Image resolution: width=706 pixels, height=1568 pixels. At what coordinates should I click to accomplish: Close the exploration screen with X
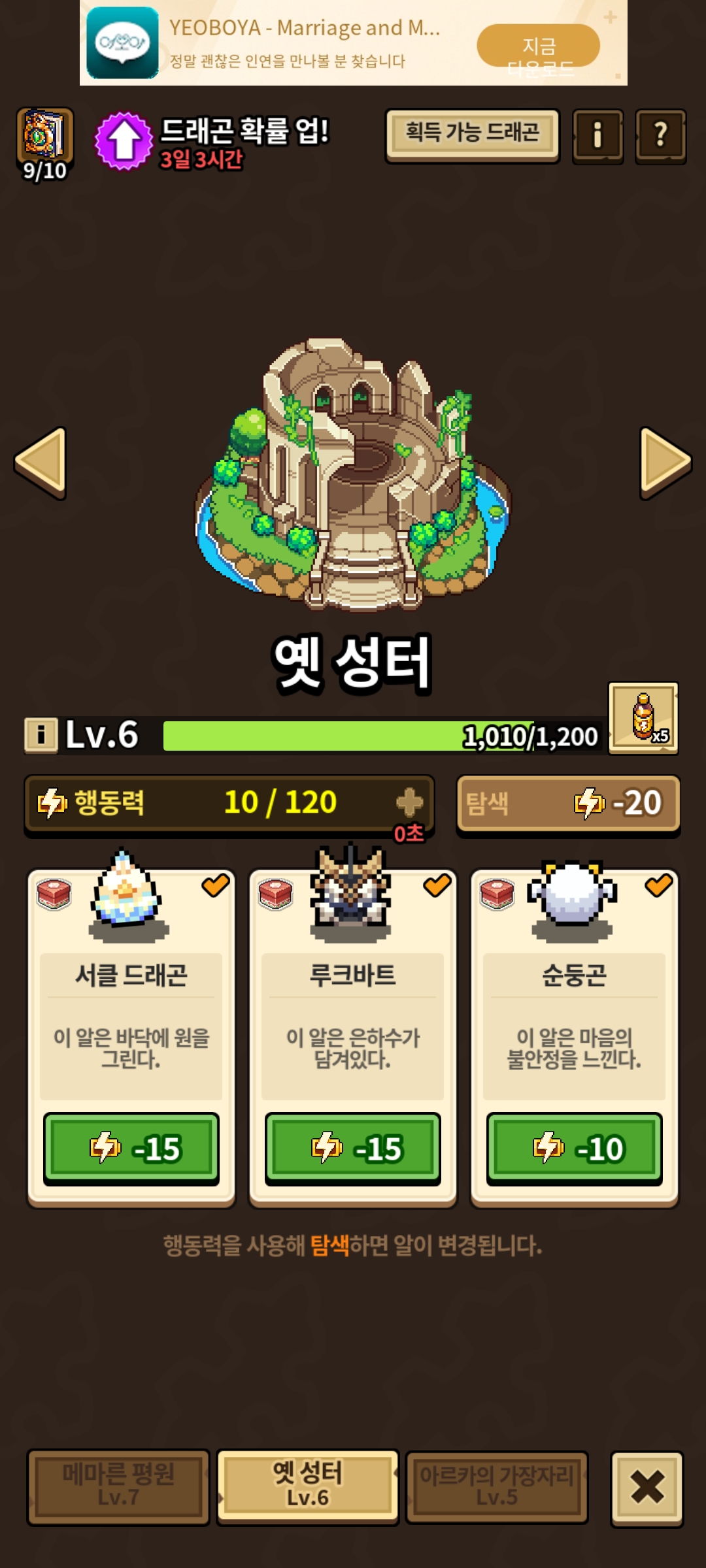click(647, 1488)
